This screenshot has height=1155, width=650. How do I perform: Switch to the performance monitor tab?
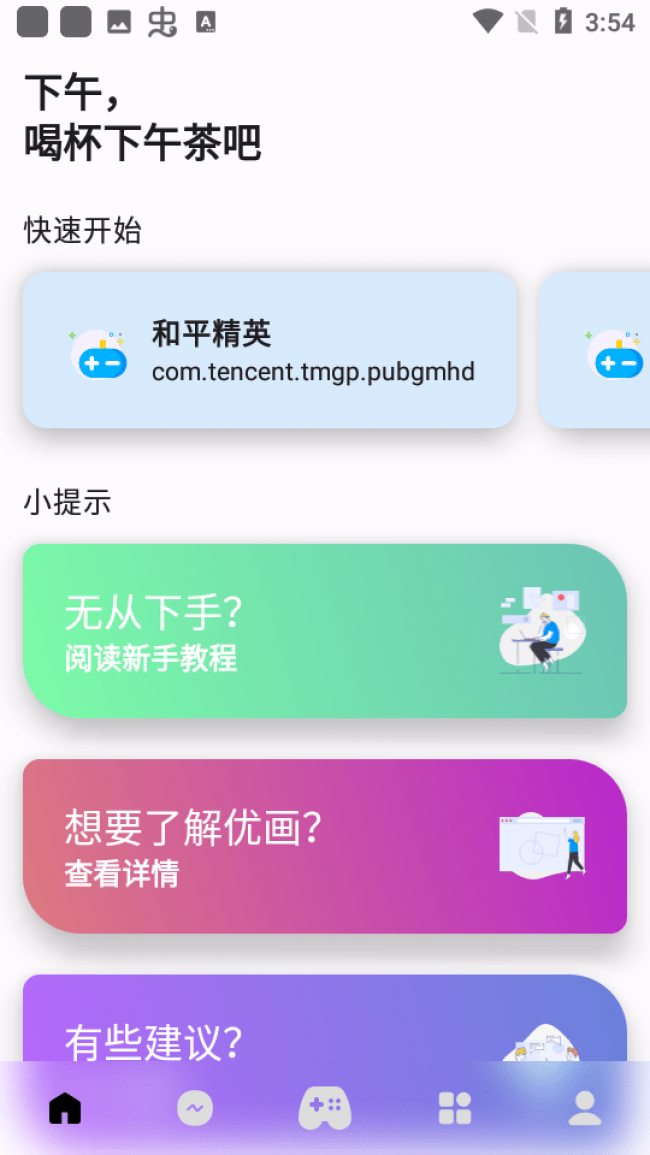coord(195,1108)
